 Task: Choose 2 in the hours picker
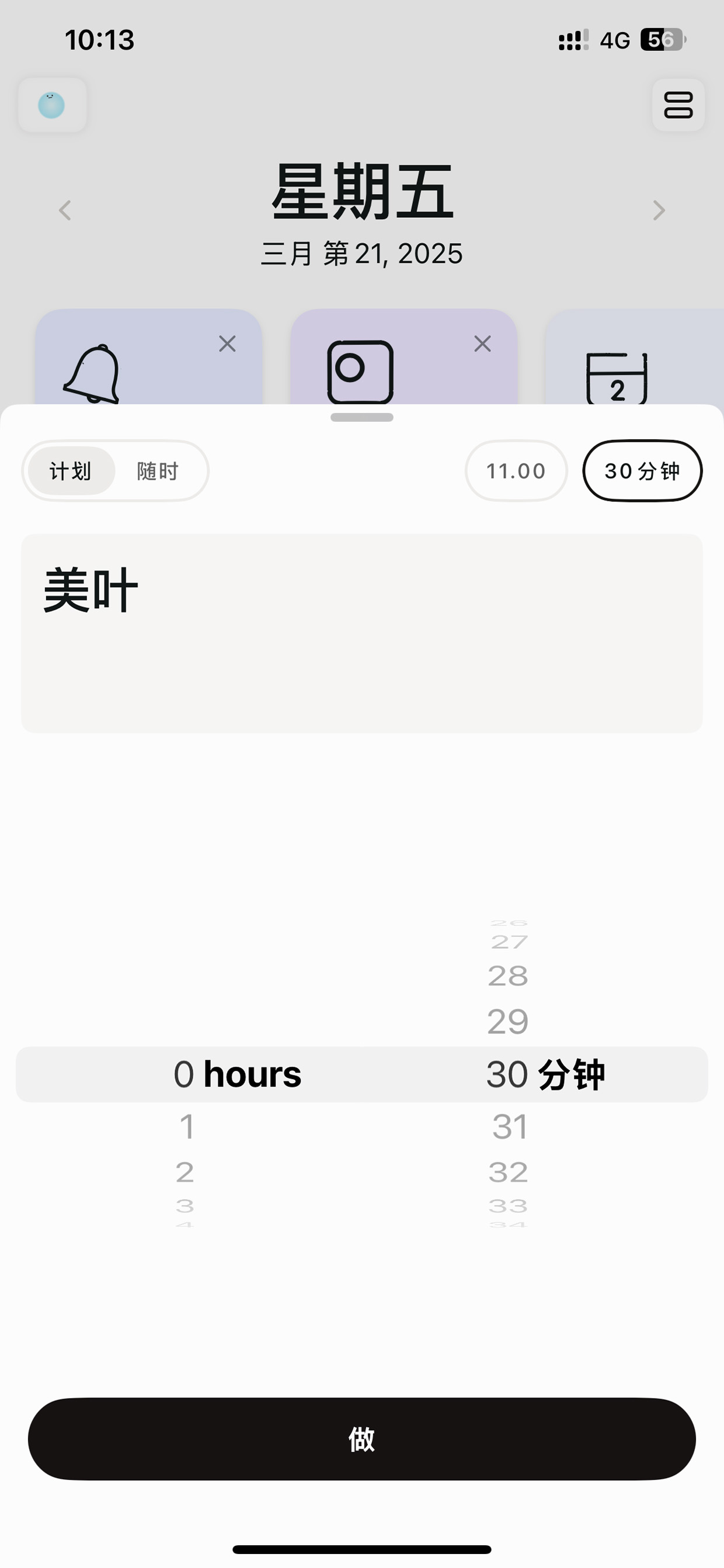point(185,1172)
